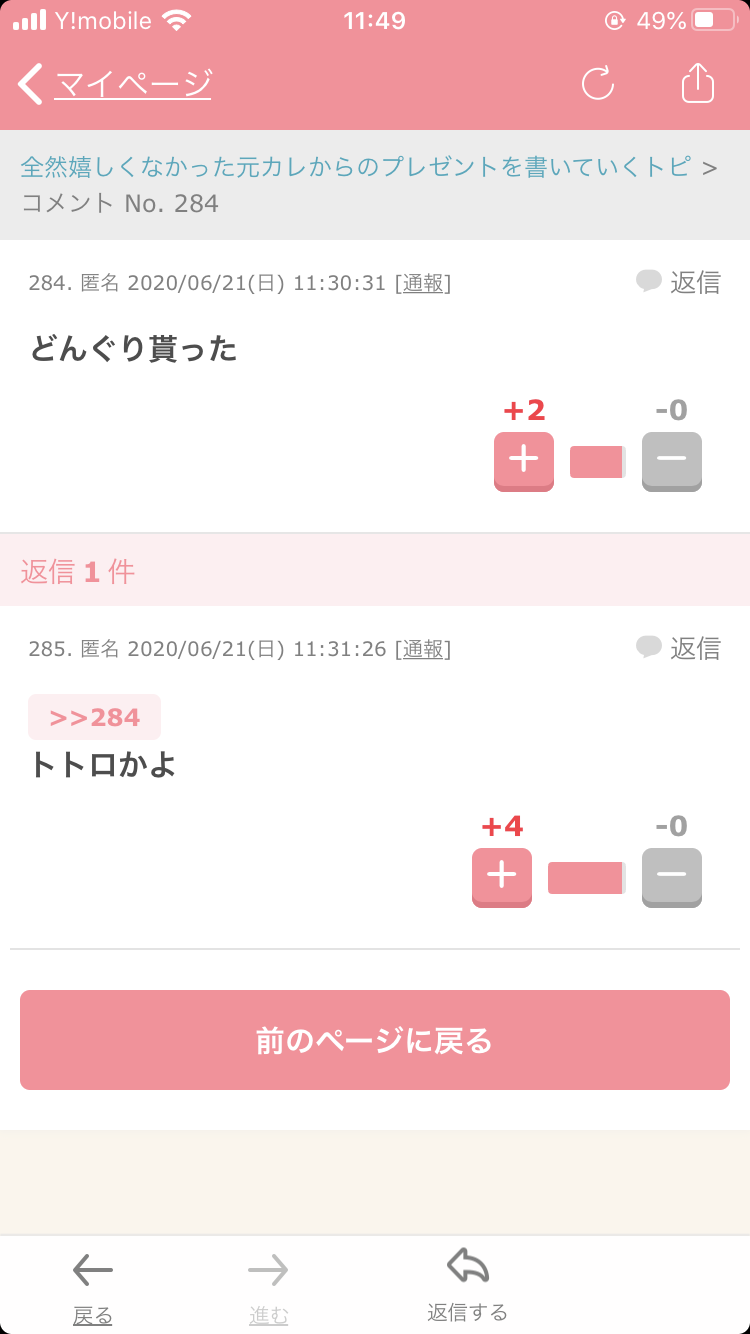Downvote comment 285 with the minus button
The height and width of the screenshot is (1334, 750).
click(x=672, y=877)
